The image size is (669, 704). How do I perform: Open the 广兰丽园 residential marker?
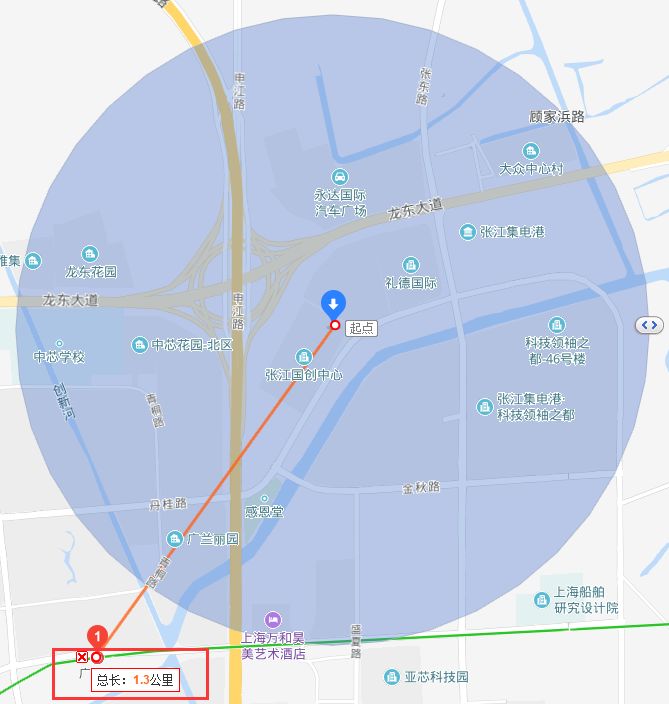point(174,539)
